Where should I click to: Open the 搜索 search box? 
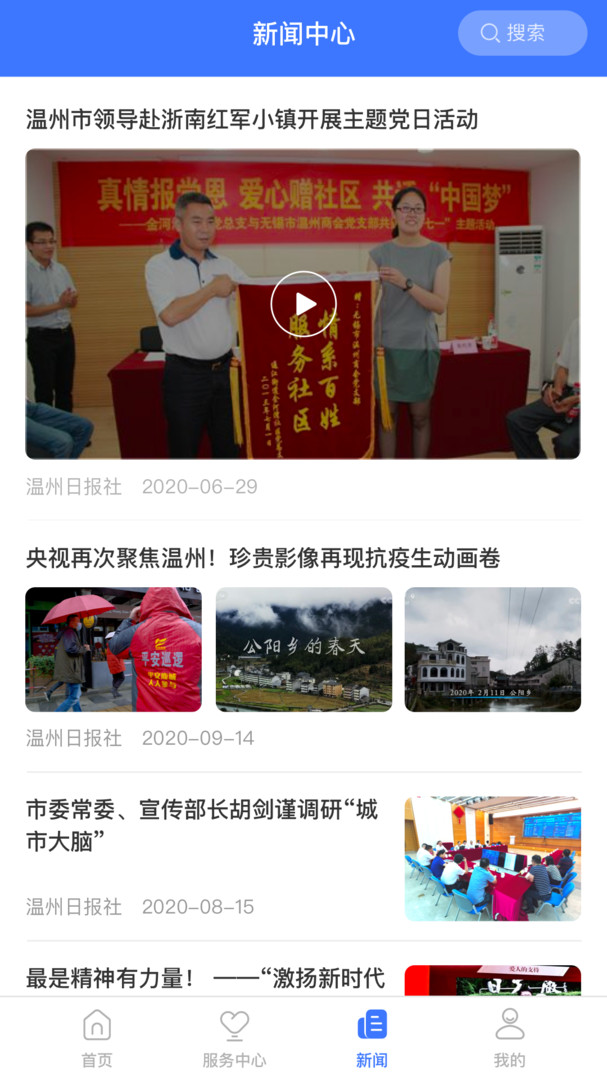(522, 33)
